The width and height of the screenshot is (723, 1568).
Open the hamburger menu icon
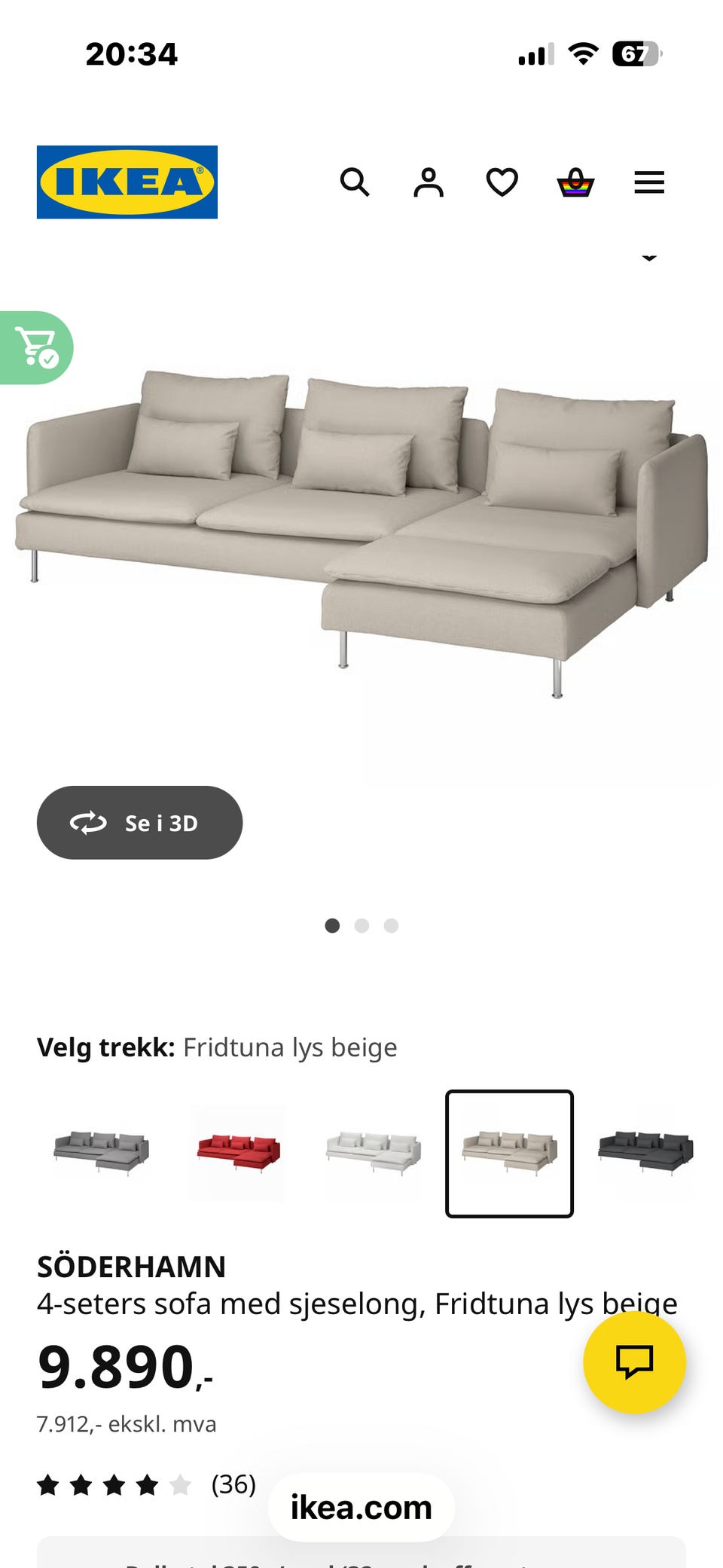pos(648,182)
